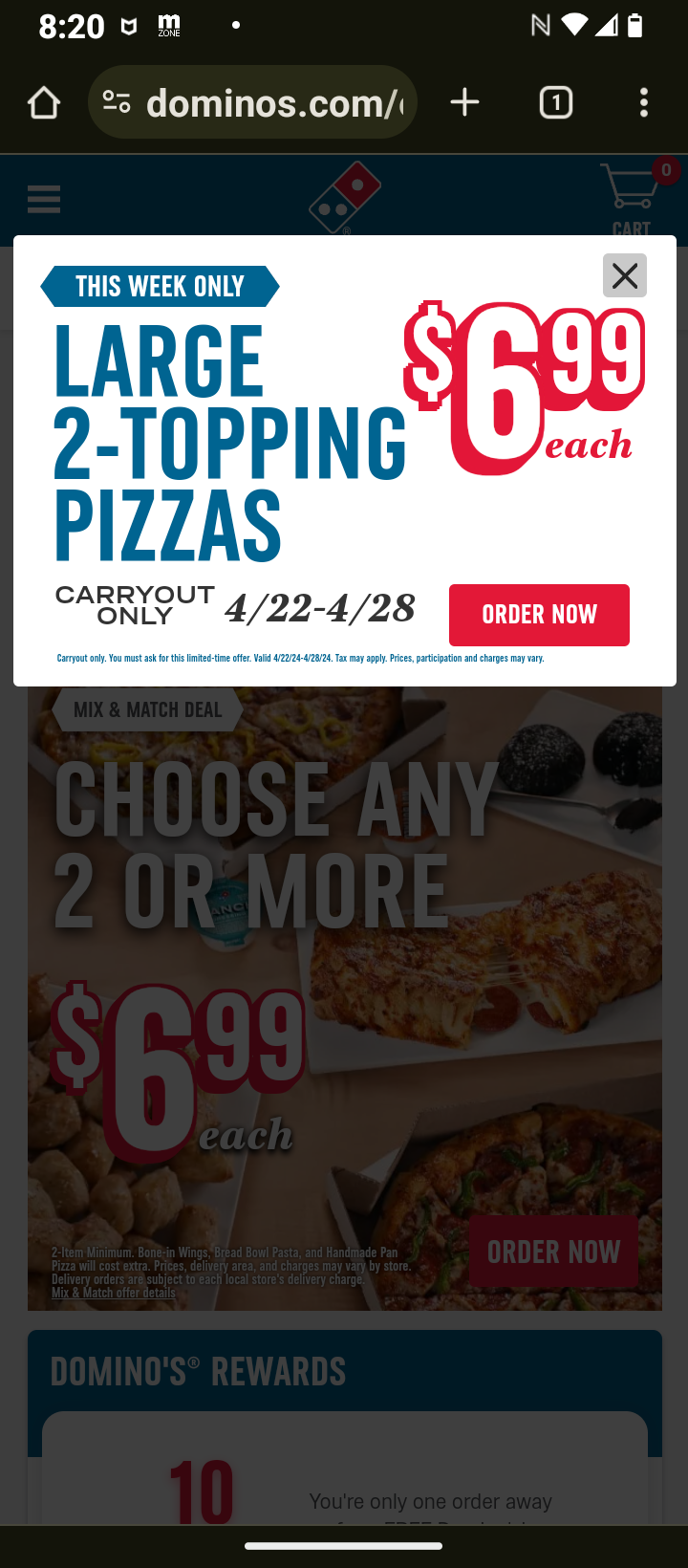Close the weekly pizza deal popup

point(625,275)
